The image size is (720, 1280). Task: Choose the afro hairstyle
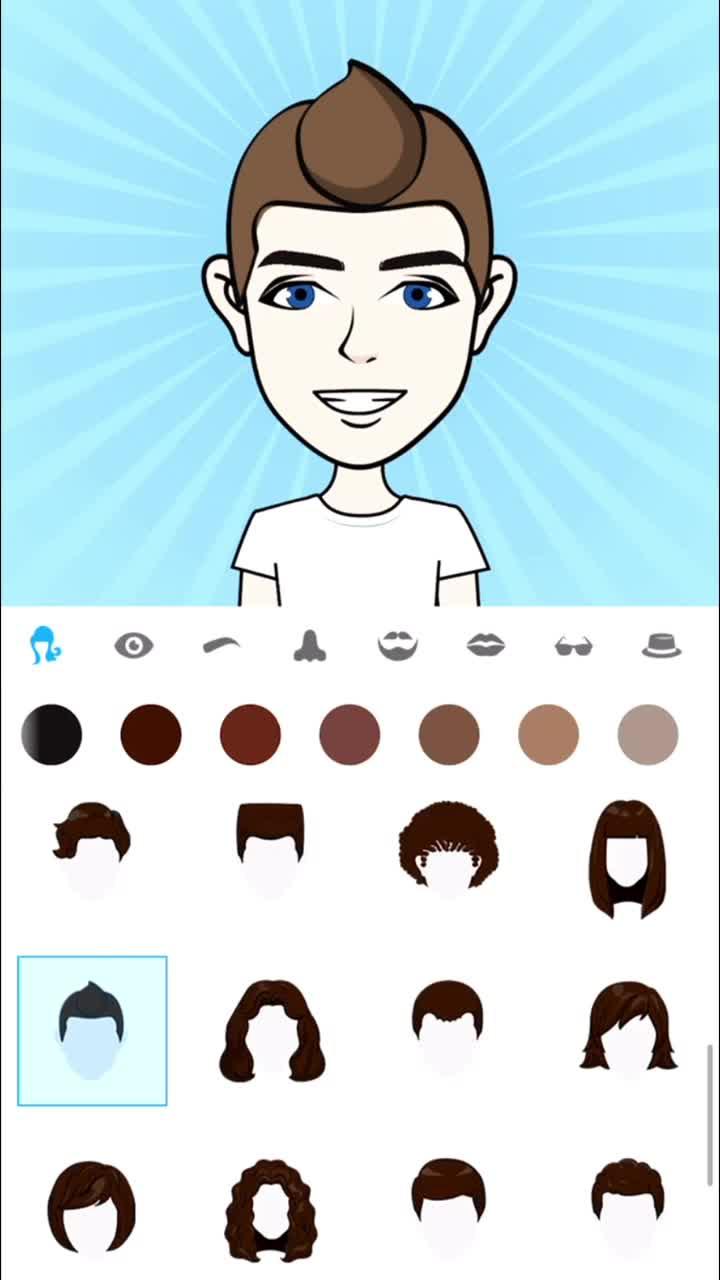point(449,850)
